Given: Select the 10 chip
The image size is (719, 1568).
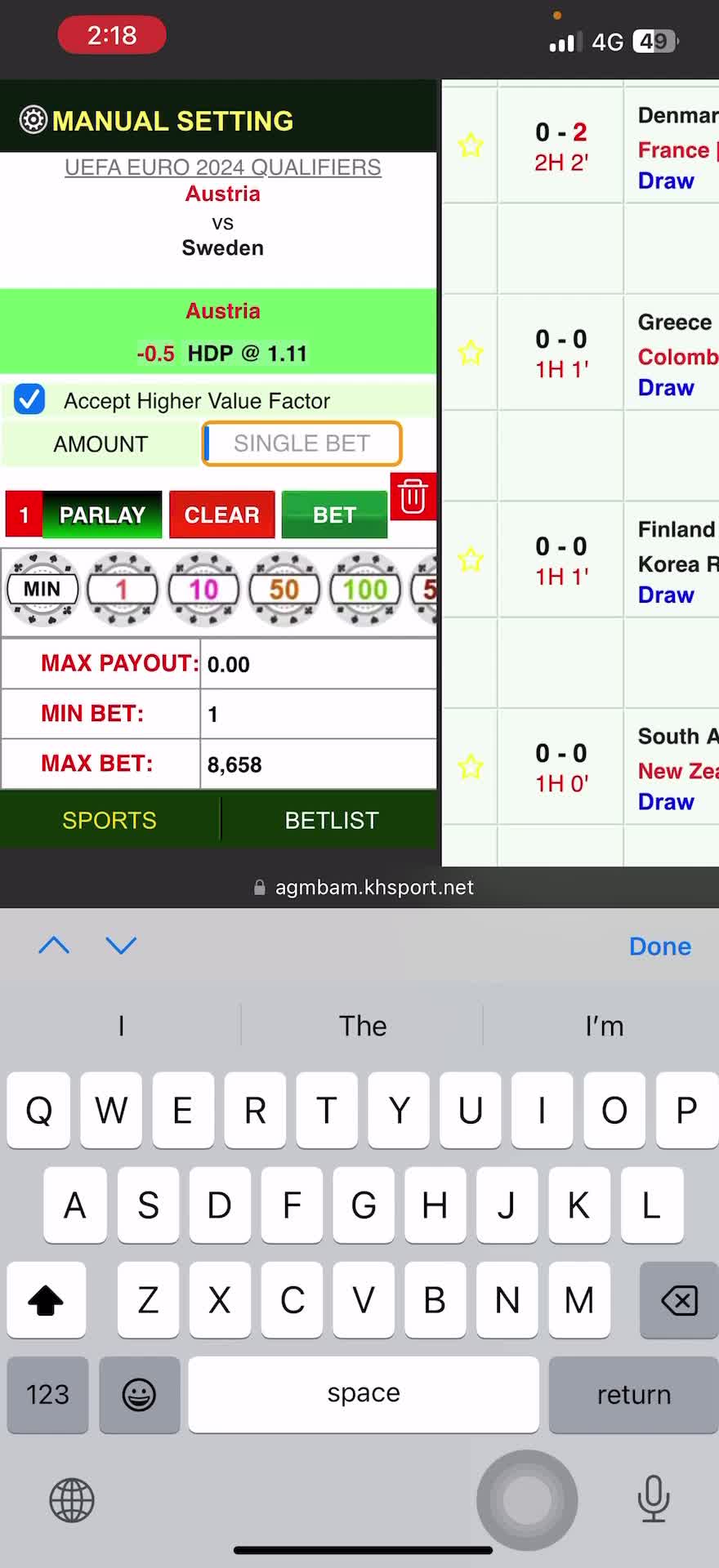Looking at the screenshot, I should pos(203,589).
